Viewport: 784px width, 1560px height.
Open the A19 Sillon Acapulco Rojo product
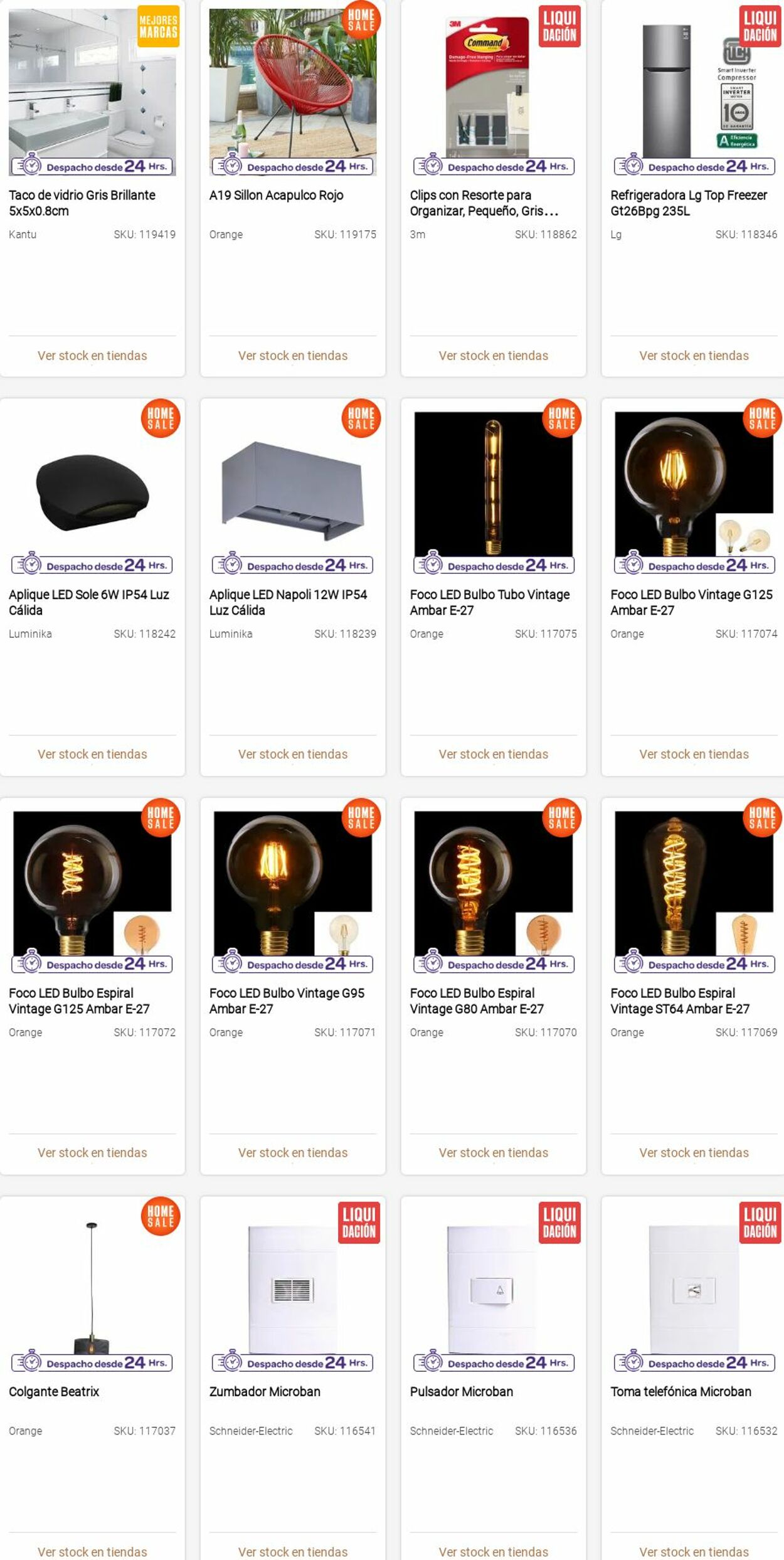tap(276, 195)
